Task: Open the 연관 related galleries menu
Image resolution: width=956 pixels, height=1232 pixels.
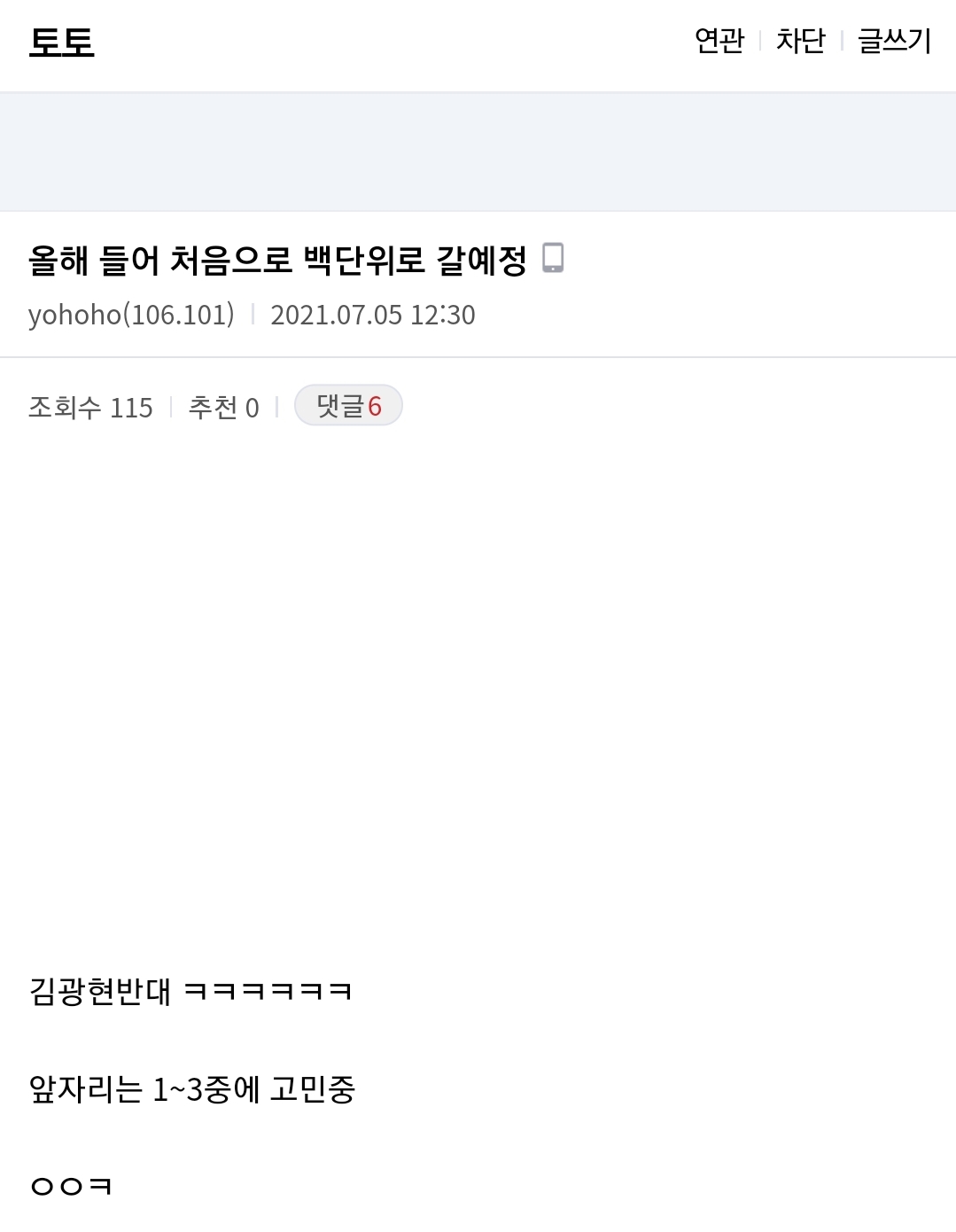Action: (x=719, y=41)
